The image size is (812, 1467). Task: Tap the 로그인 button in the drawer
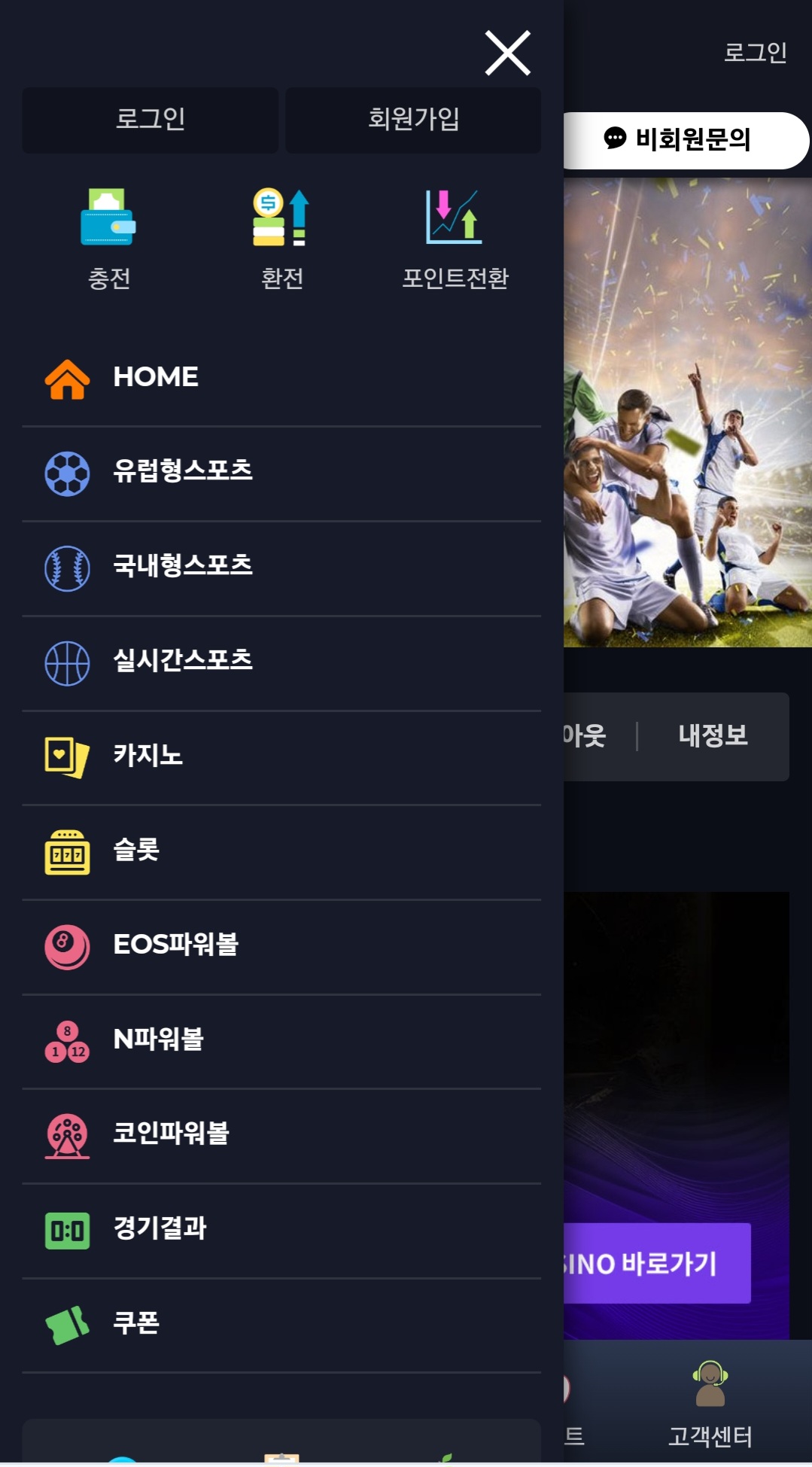151,120
